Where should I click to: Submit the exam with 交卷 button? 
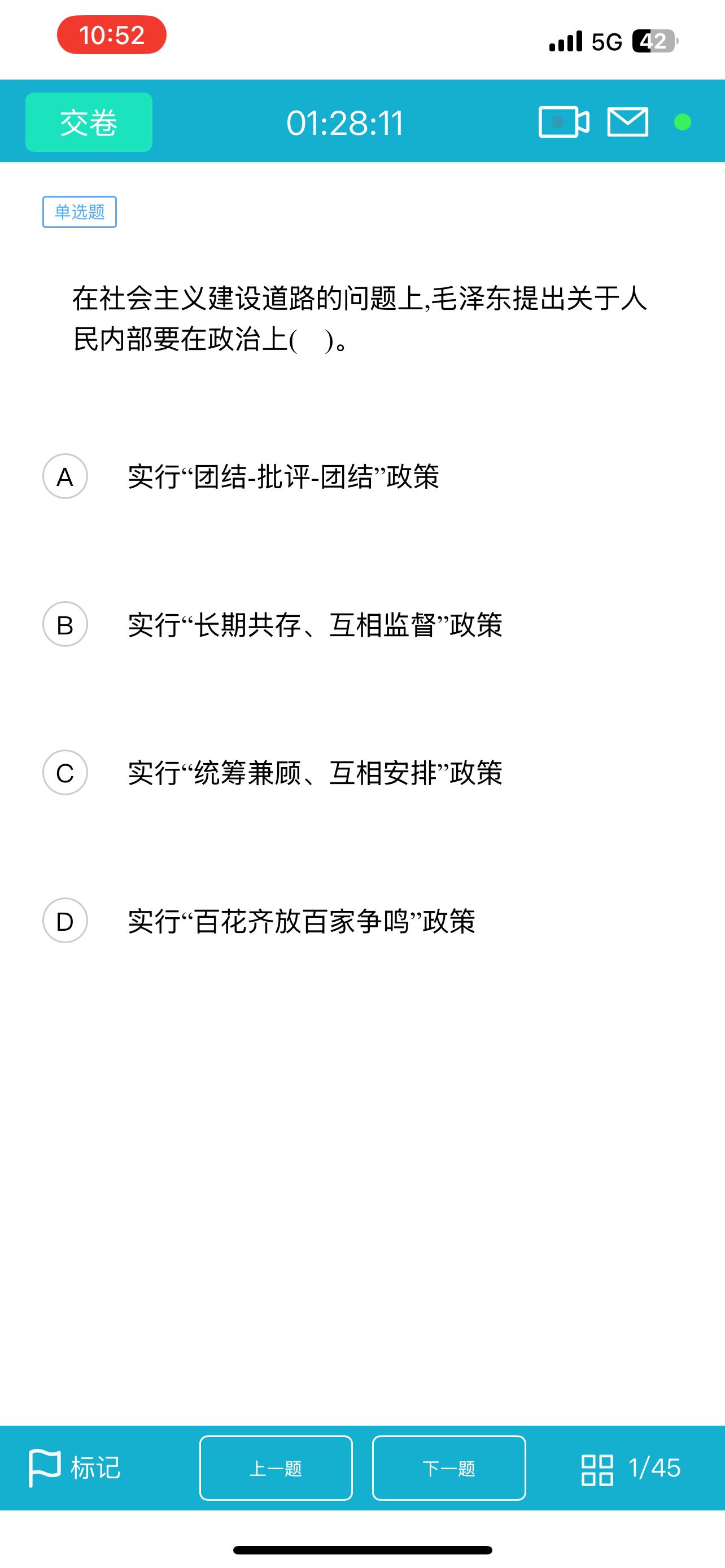89,122
